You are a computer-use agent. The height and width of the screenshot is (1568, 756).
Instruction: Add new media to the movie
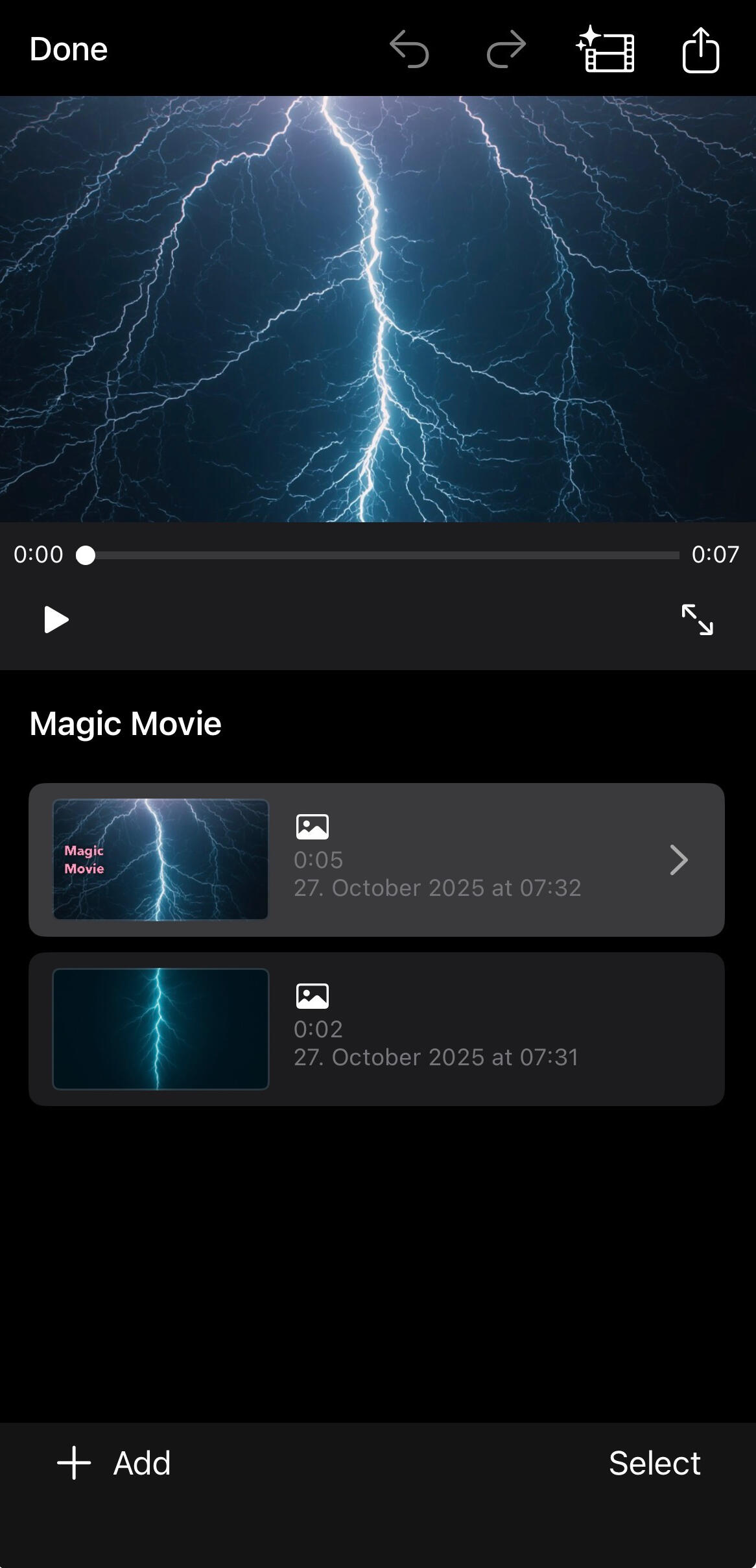(x=114, y=1463)
